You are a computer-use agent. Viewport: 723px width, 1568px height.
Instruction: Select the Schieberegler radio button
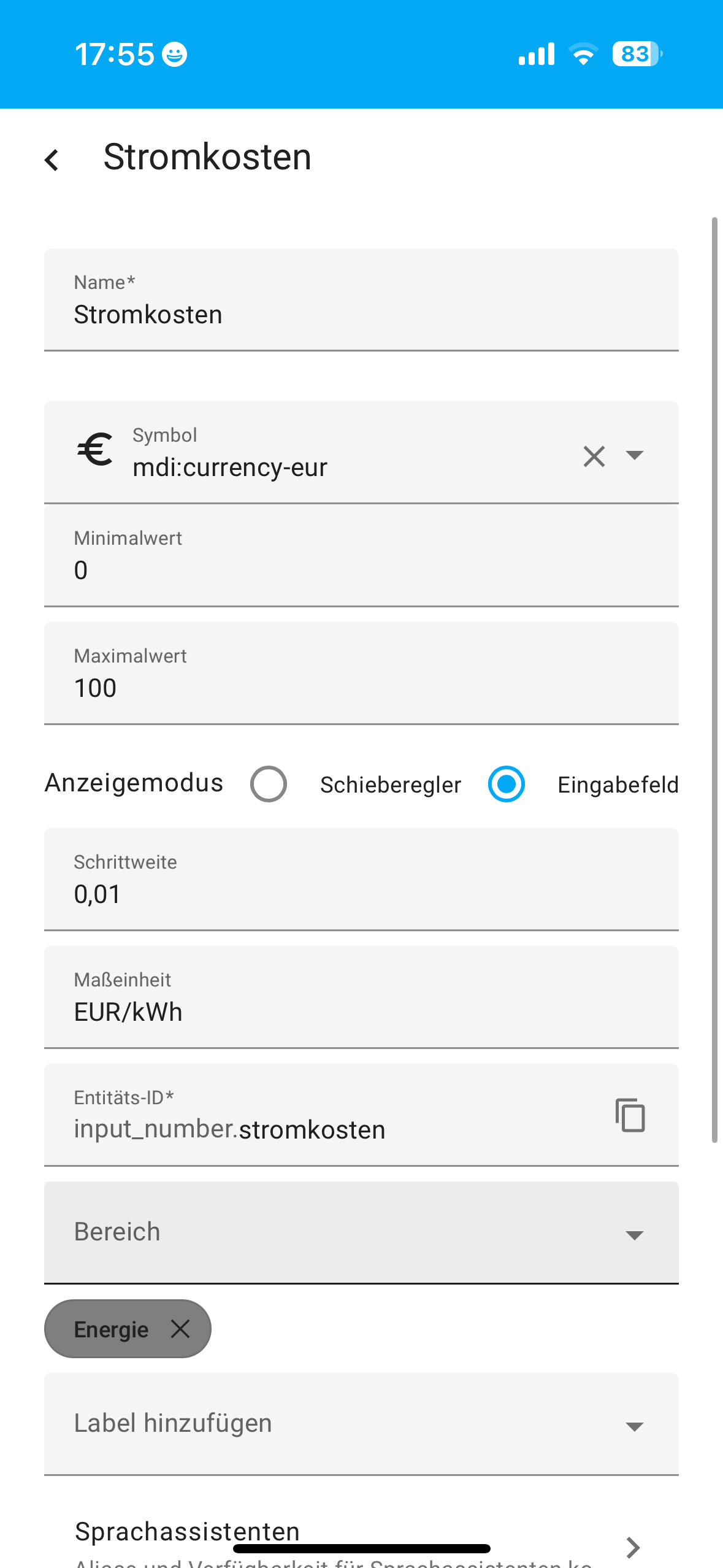pos(269,784)
